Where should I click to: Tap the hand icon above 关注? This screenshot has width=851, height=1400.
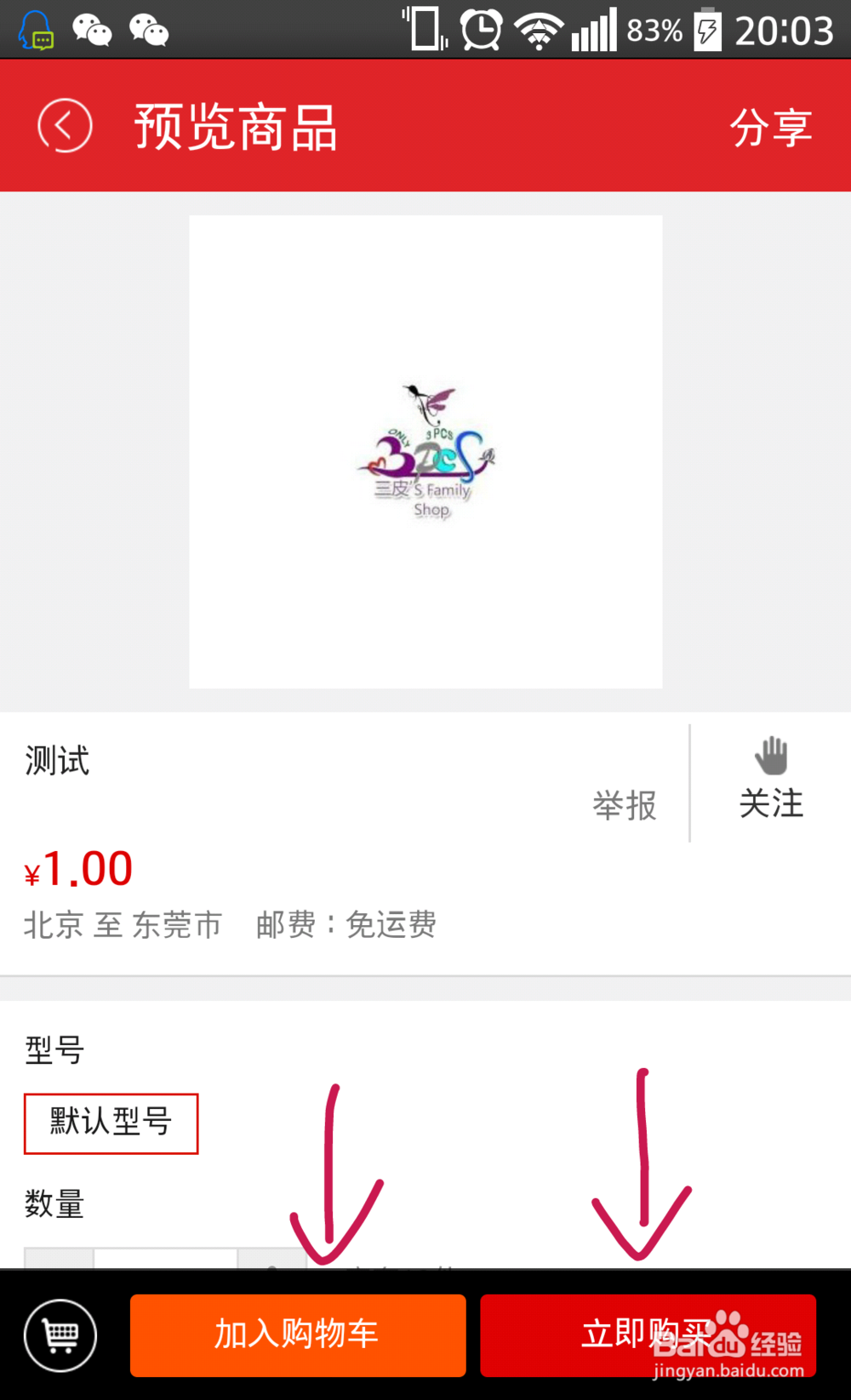click(770, 754)
